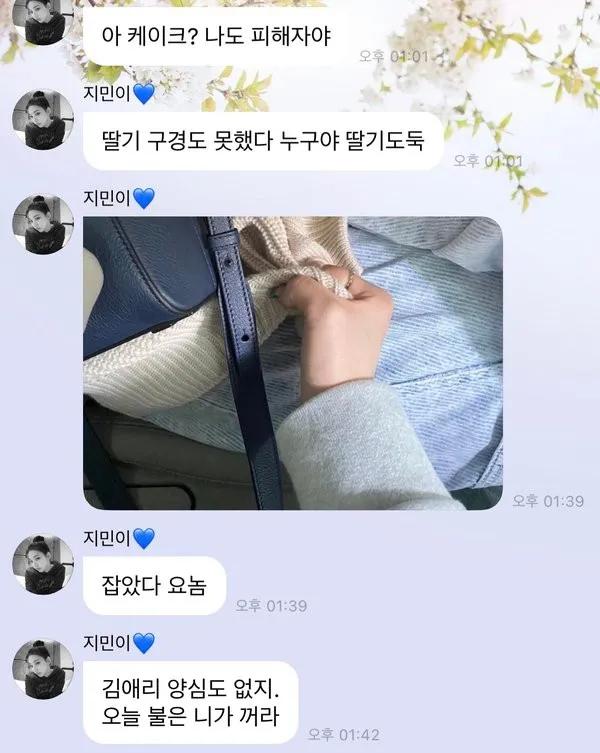Open the photo message sent at 오후 01:39
This screenshot has height=753, width=600.
(293, 363)
